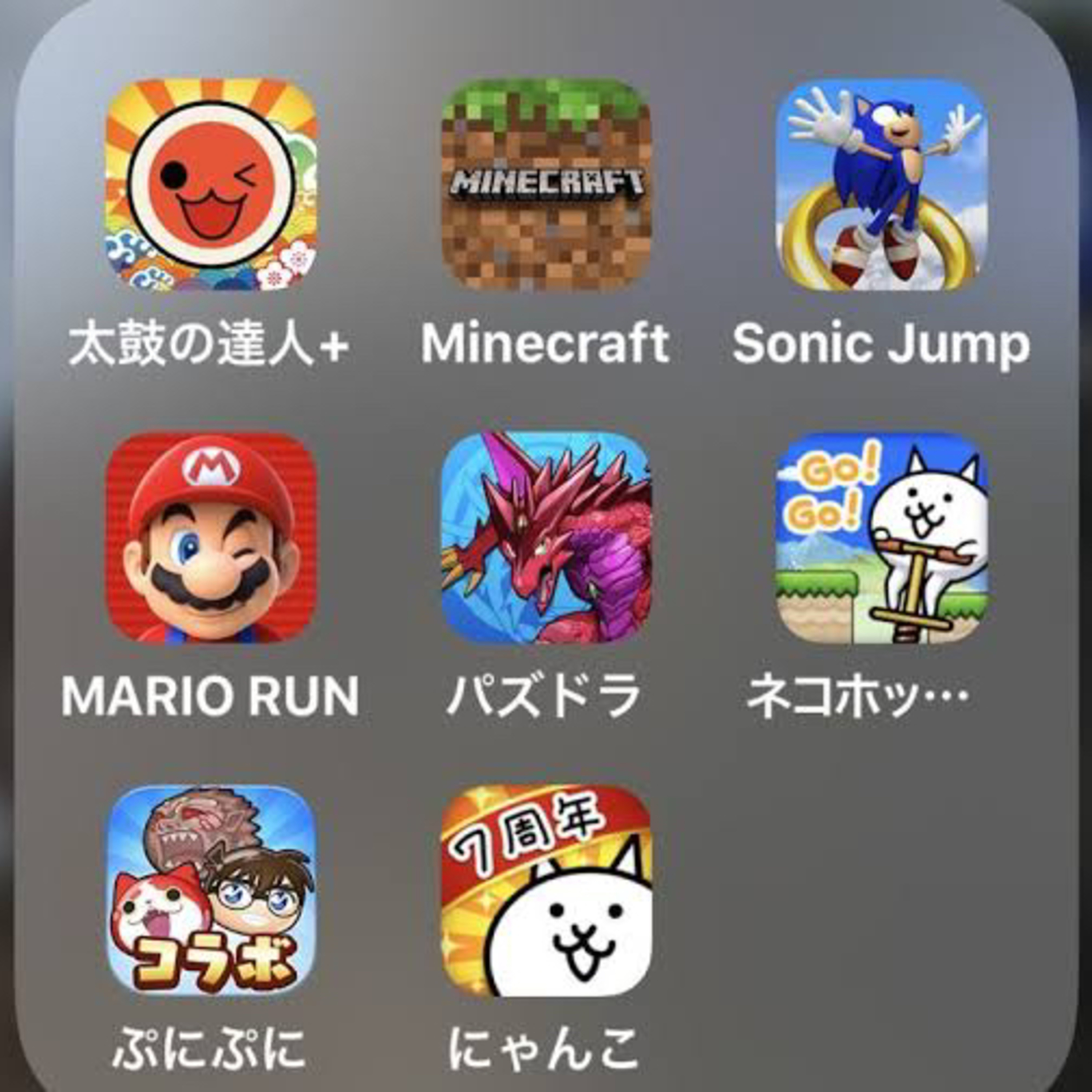This screenshot has width=1092, height=1092.
Task: Tap the にゃんこ 7周年 app icon
Action: pos(545,891)
